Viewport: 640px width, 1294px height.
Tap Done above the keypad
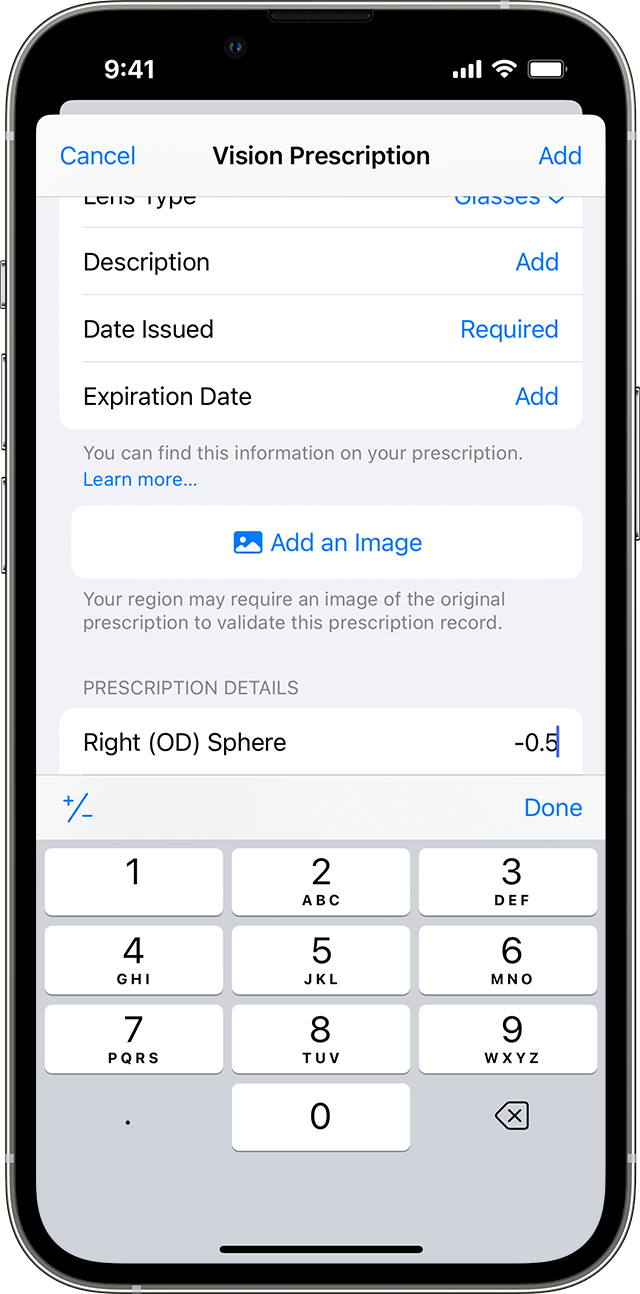coord(552,807)
